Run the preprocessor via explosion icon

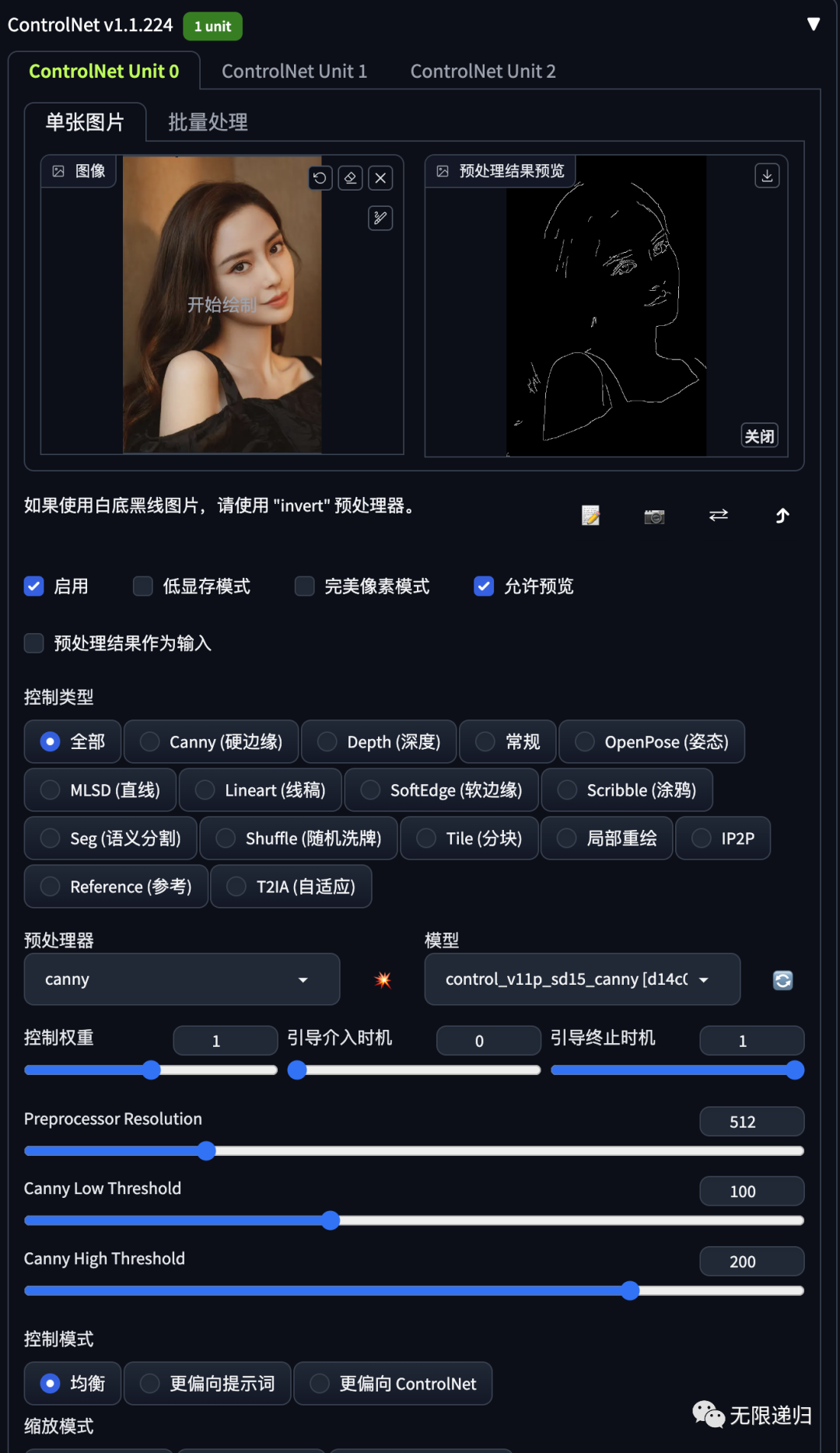tap(383, 980)
